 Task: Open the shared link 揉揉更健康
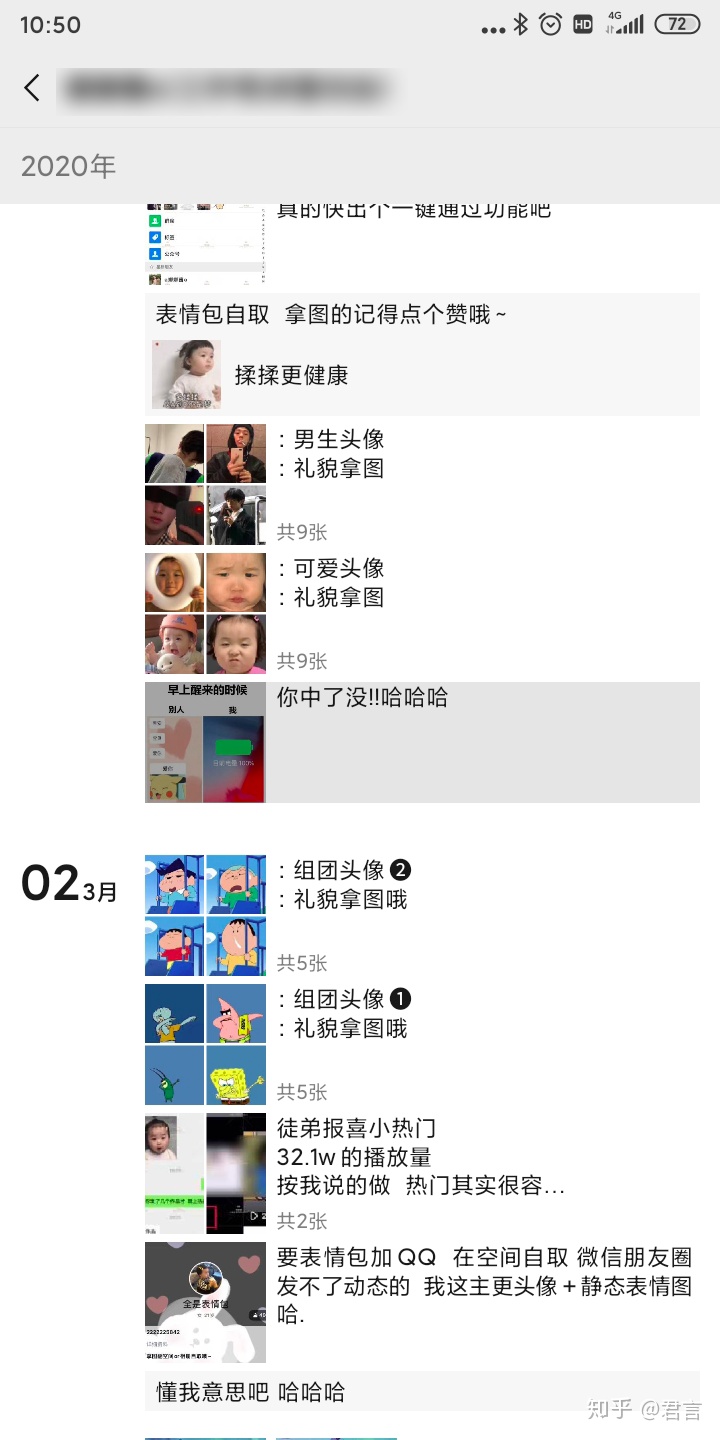coord(422,375)
